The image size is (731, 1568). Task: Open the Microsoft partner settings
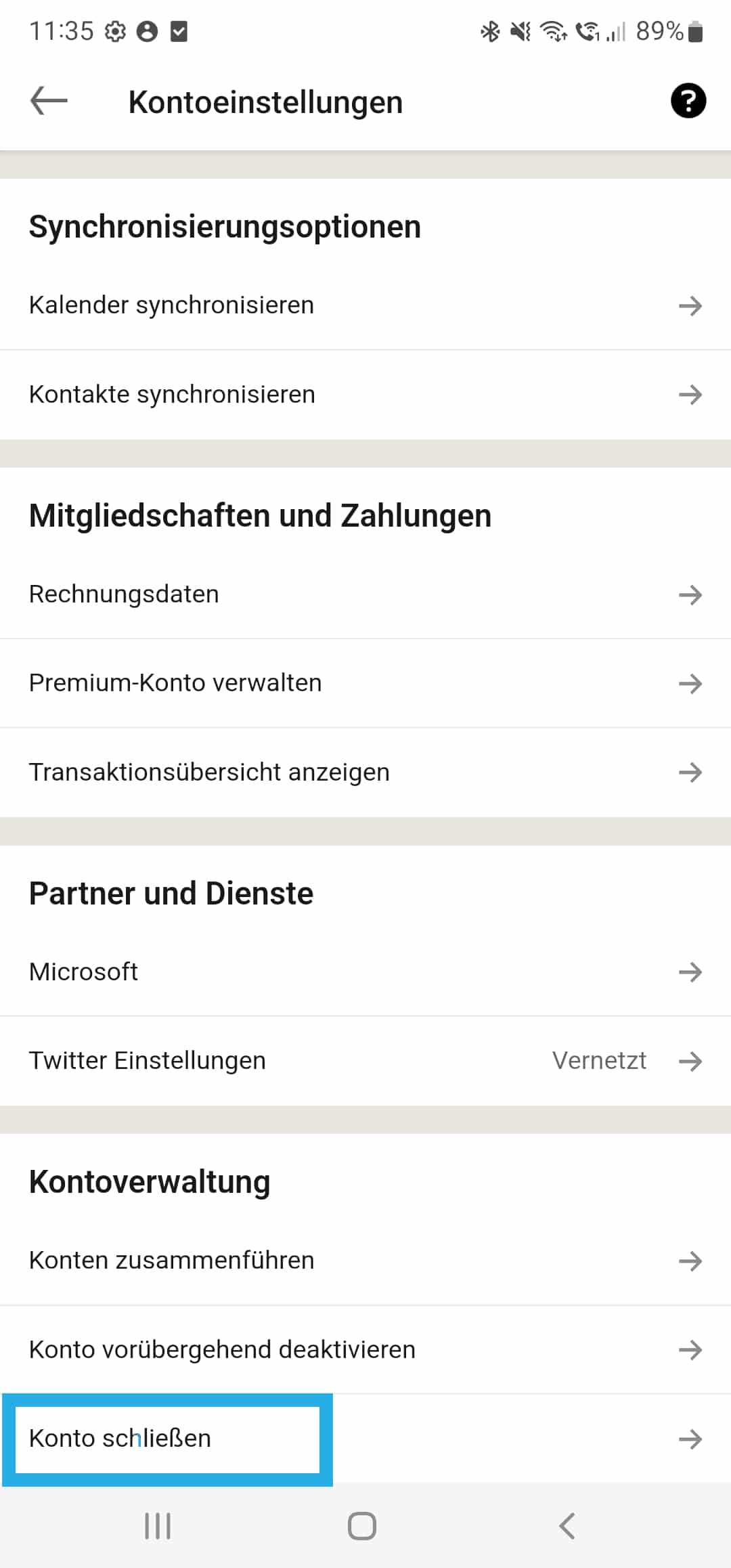(x=365, y=972)
